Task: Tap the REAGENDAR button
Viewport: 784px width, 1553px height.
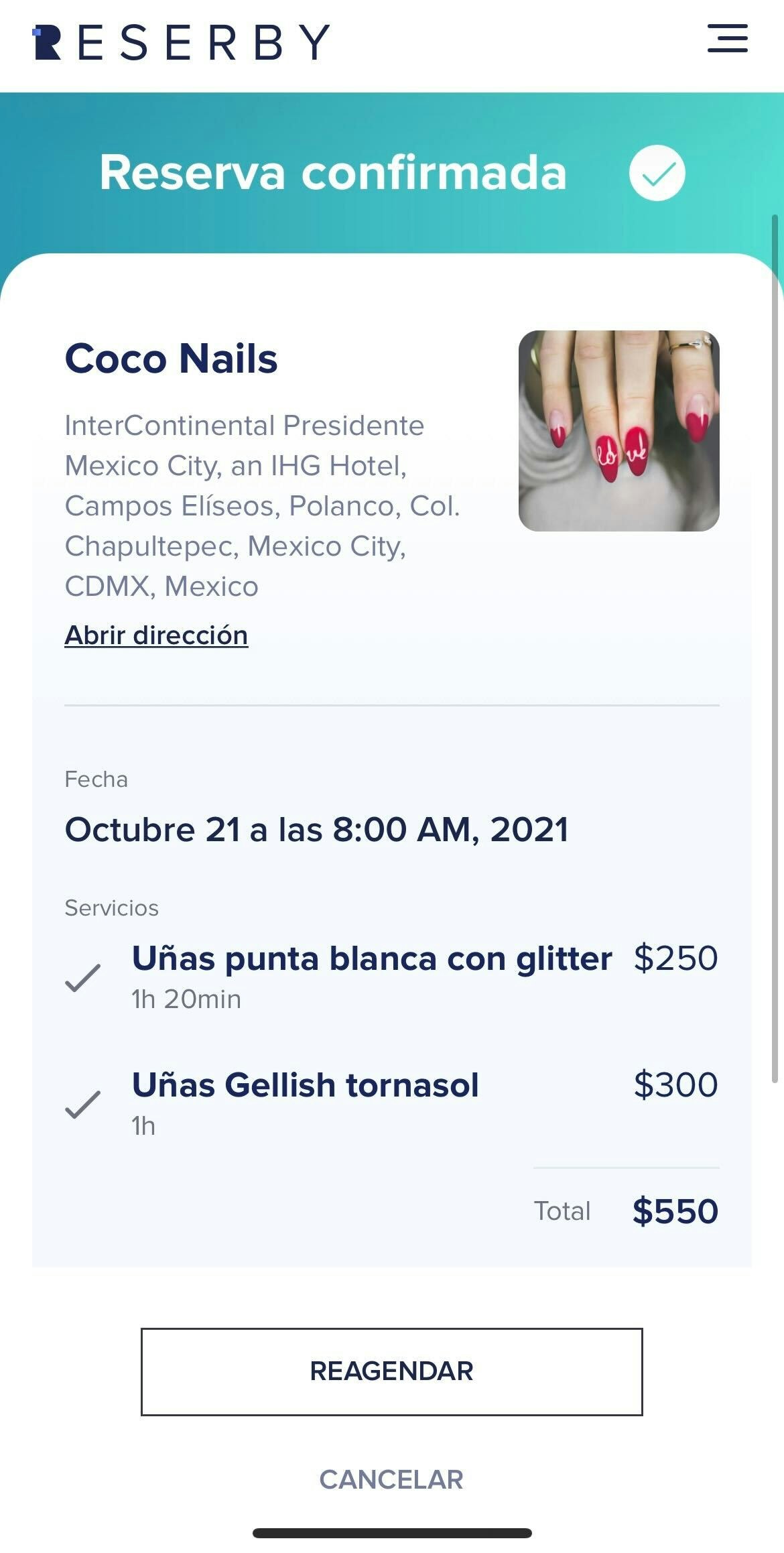Action: 391,1371
